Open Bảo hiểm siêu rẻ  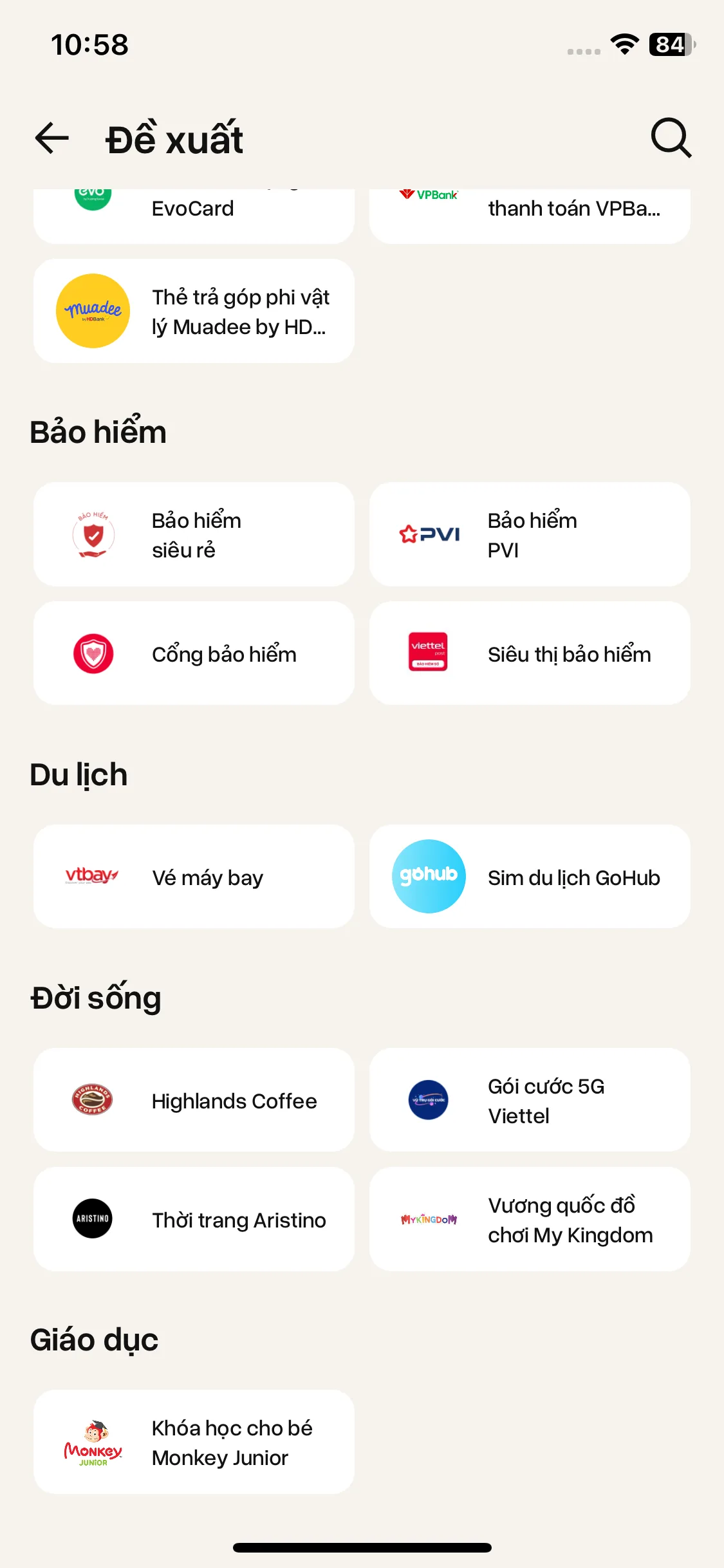click(194, 534)
